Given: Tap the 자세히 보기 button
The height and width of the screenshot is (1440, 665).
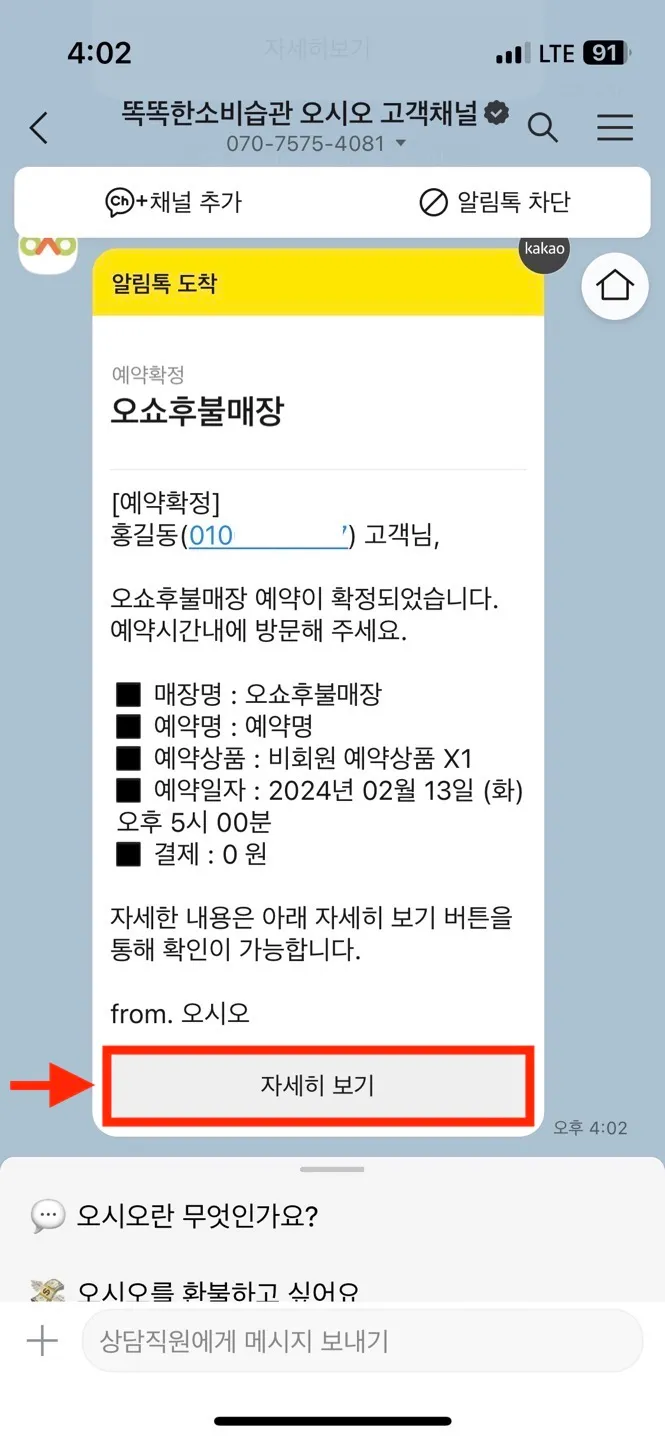Looking at the screenshot, I should pos(317,1085).
